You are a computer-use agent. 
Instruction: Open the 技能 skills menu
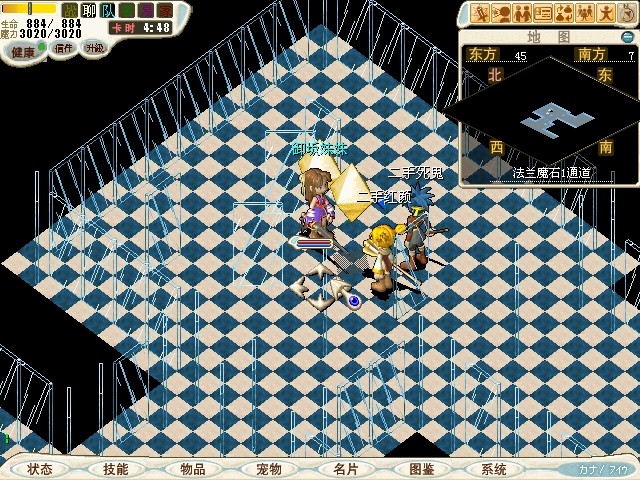116,469
